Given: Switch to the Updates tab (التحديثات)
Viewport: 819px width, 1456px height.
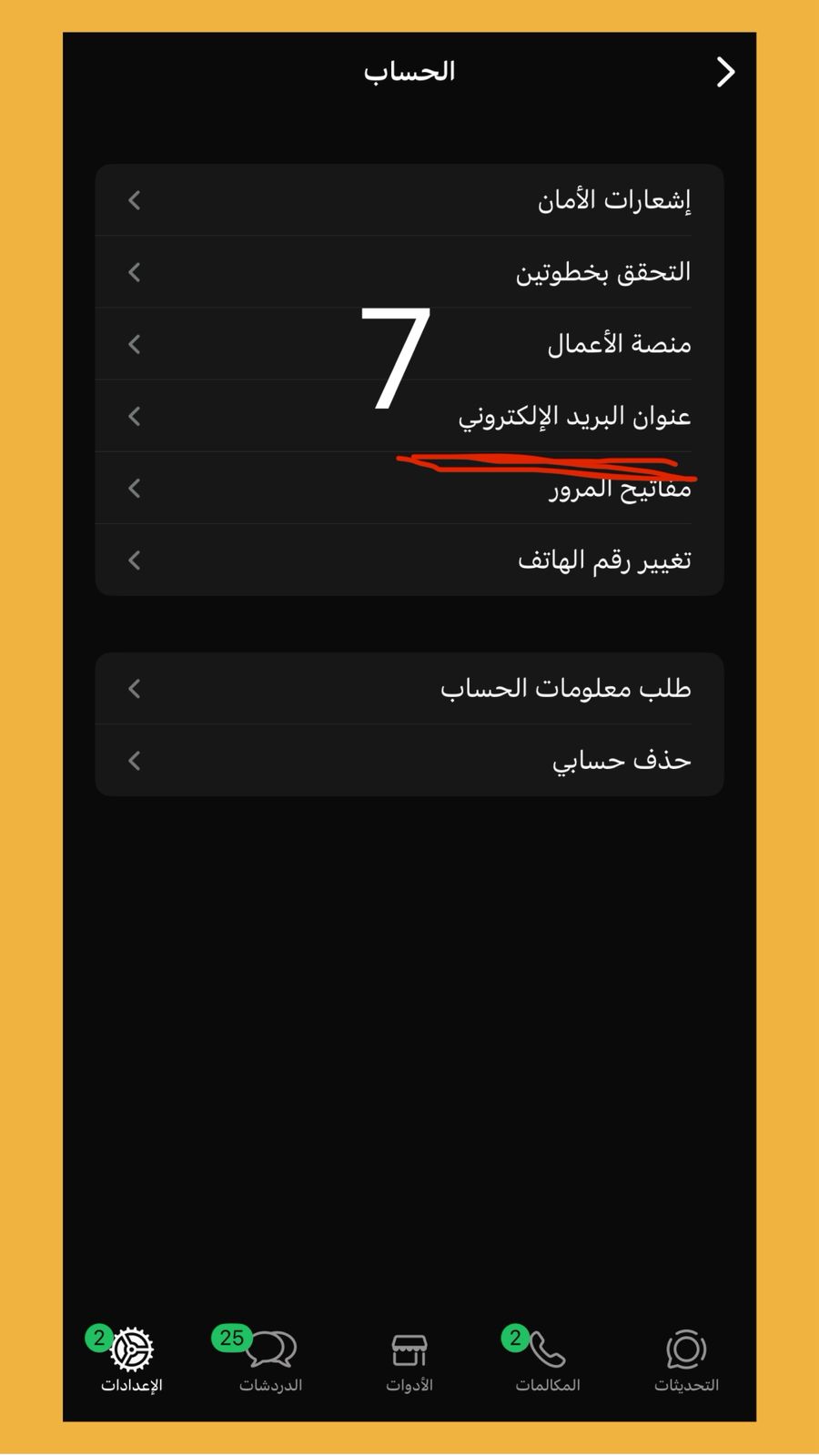Looking at the screenshot, I should click(x=686, y=1360).
